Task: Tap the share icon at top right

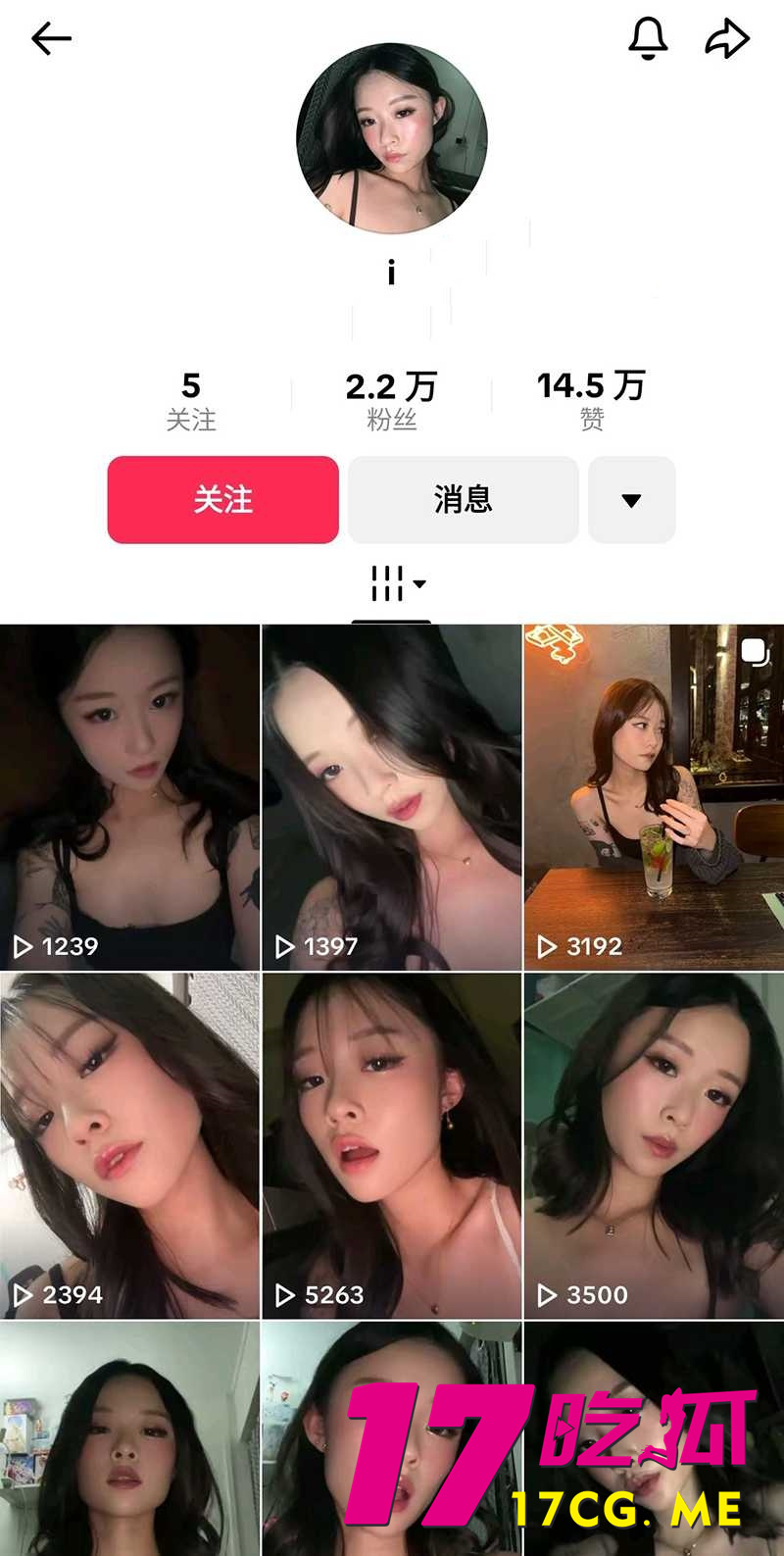Action: (726, 37)
